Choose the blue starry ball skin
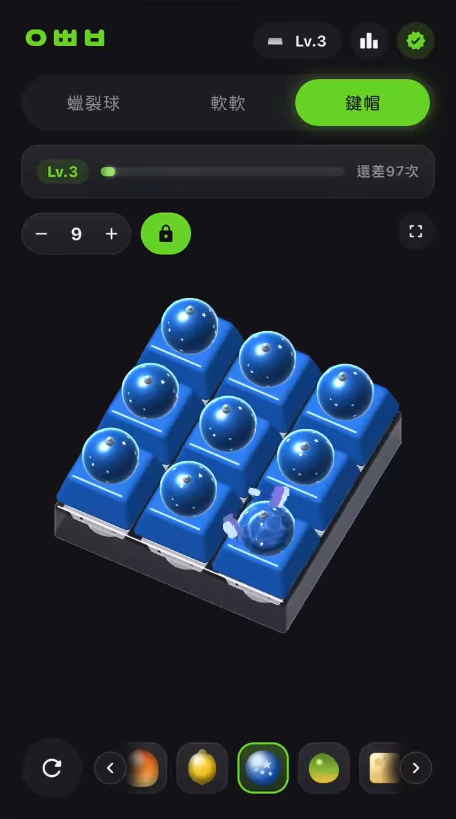 (263, 768)
